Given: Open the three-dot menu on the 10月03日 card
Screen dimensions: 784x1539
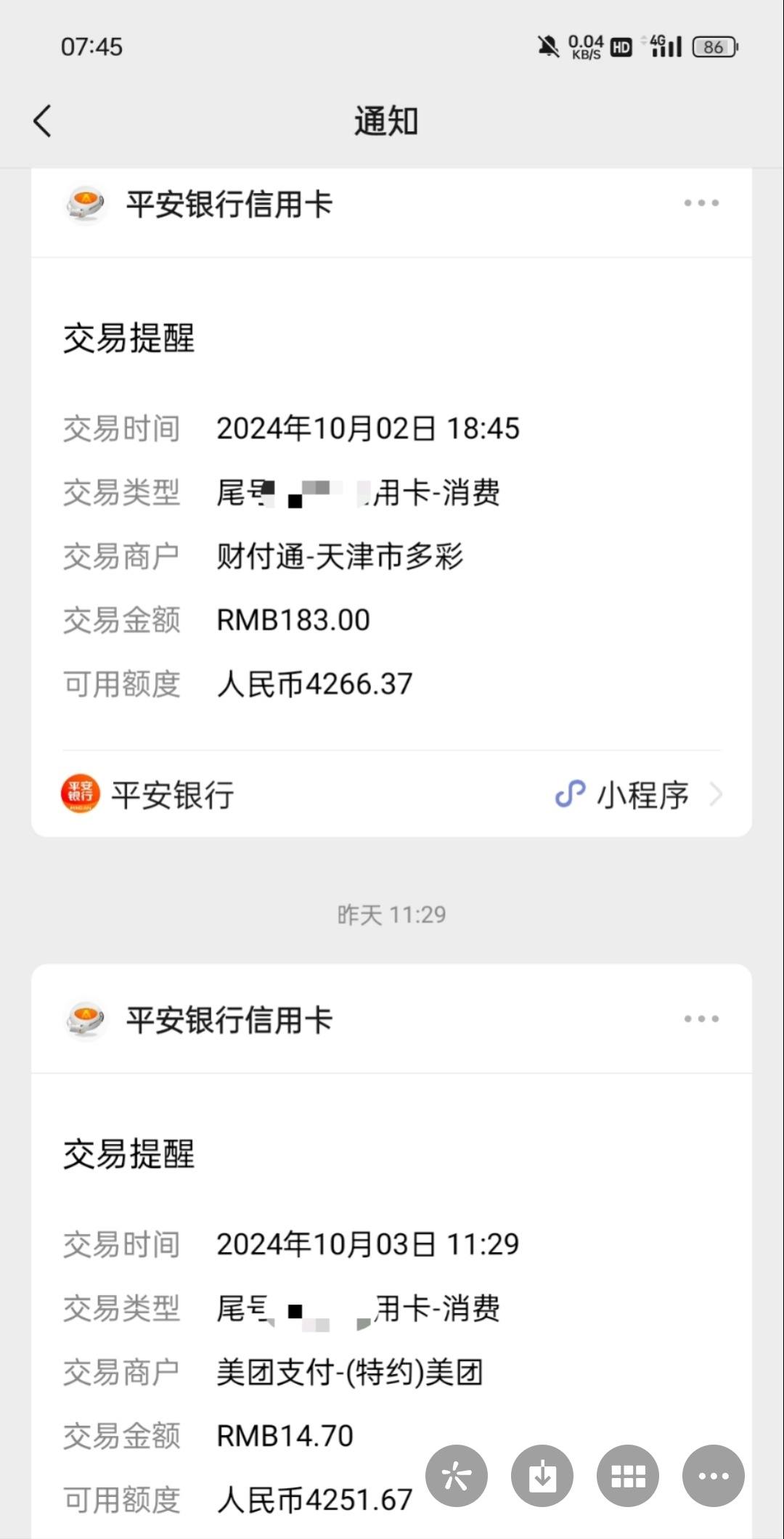Looking at the screenshot, I should 701,1019.
